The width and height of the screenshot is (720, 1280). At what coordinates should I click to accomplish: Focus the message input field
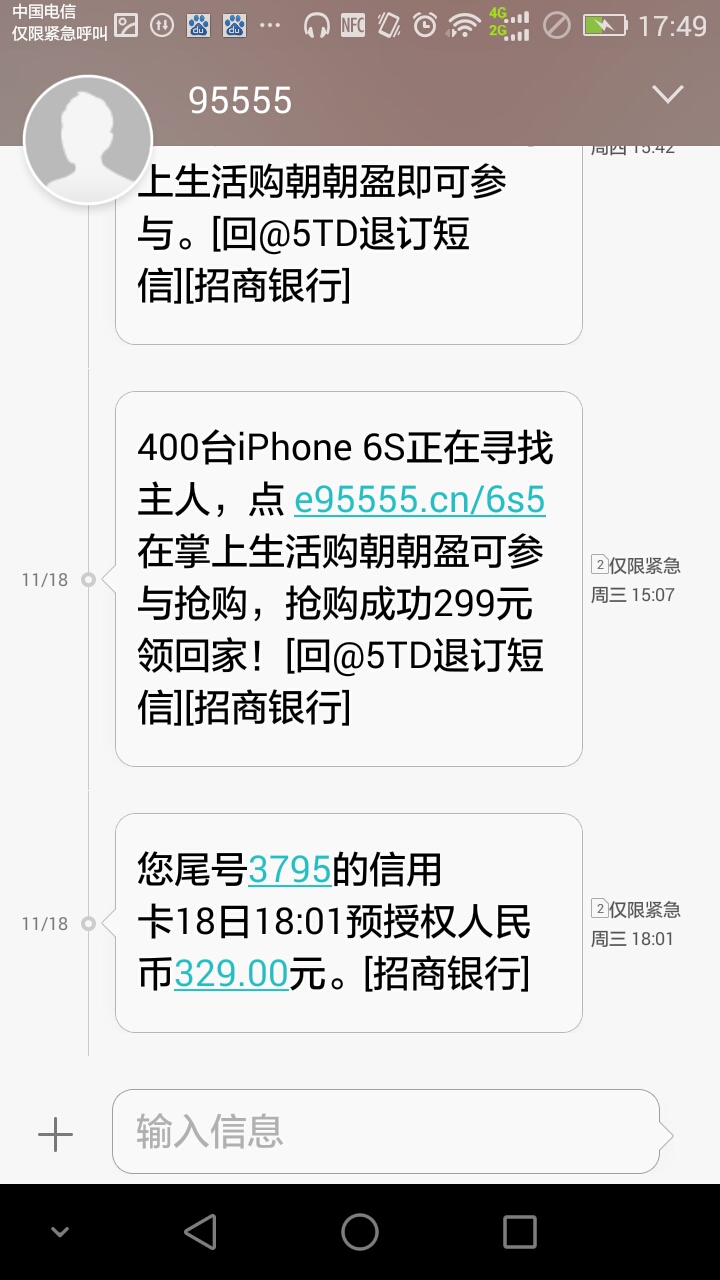coord(385,1131)
